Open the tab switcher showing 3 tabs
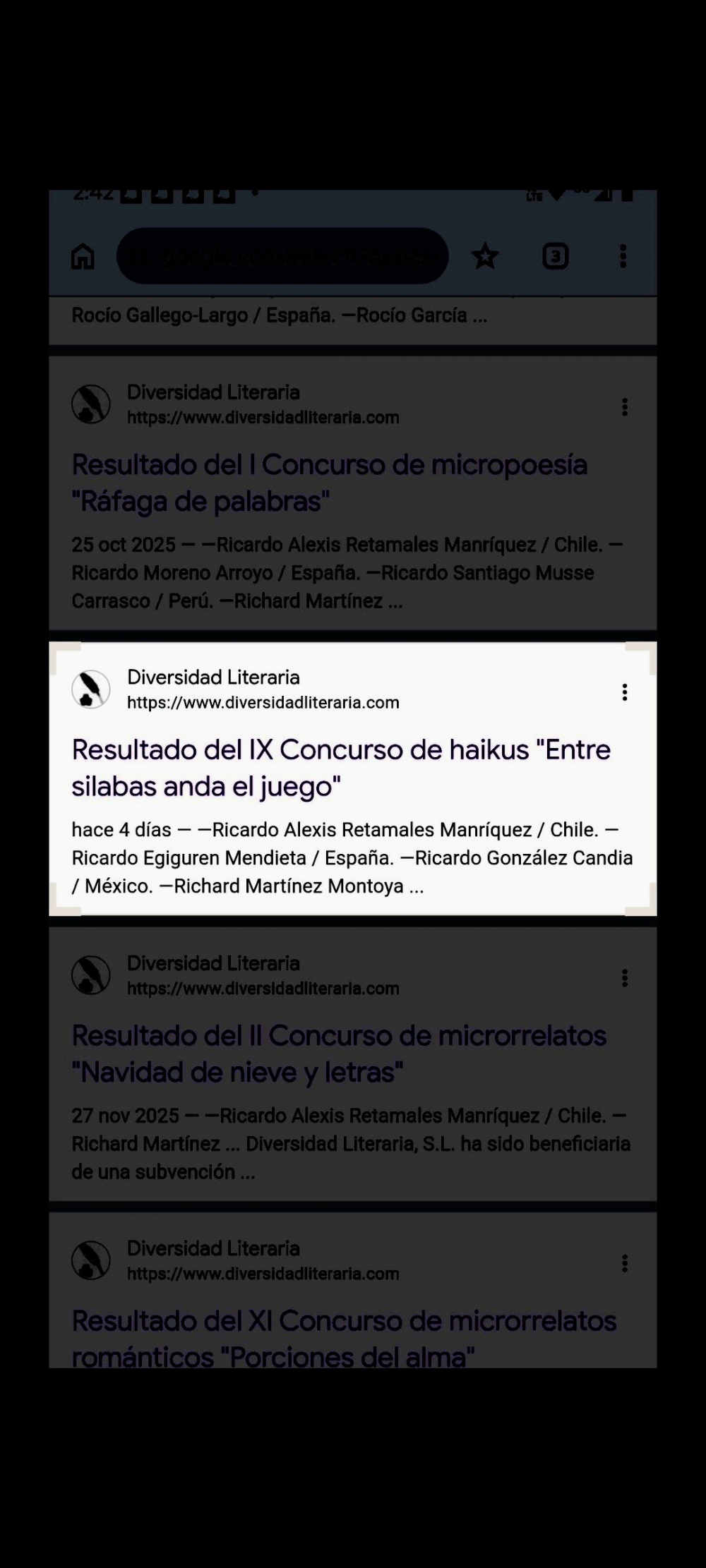706x1568 pixels. 555,256
